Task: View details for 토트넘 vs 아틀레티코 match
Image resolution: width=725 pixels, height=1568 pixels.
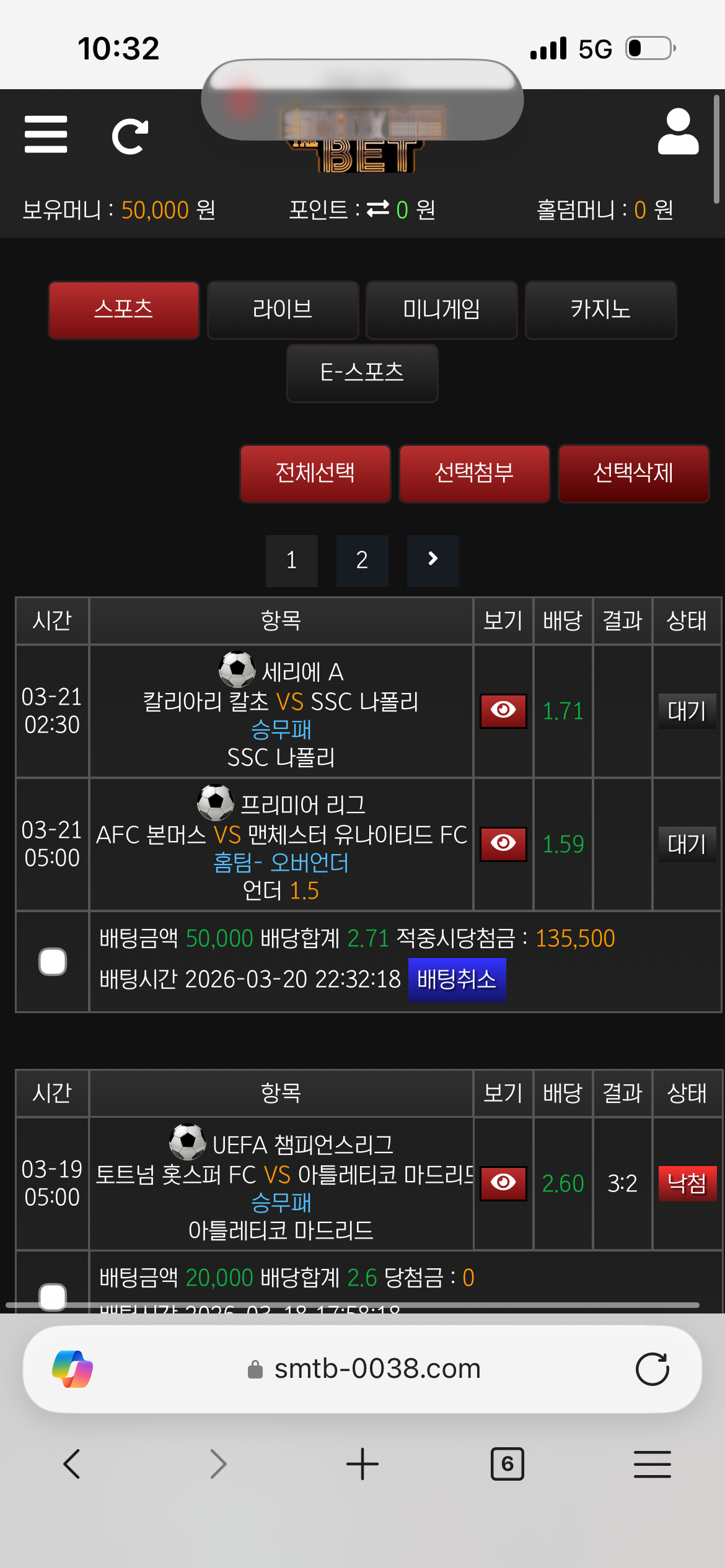Action: pos(503,1183)
